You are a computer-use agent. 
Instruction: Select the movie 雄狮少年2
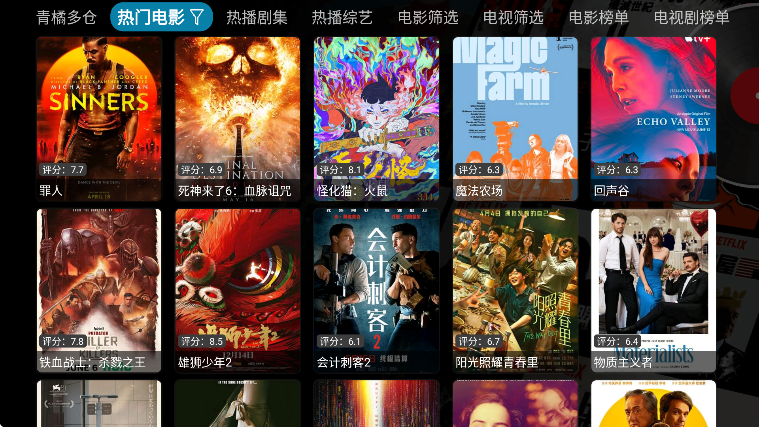click(237, 290)
